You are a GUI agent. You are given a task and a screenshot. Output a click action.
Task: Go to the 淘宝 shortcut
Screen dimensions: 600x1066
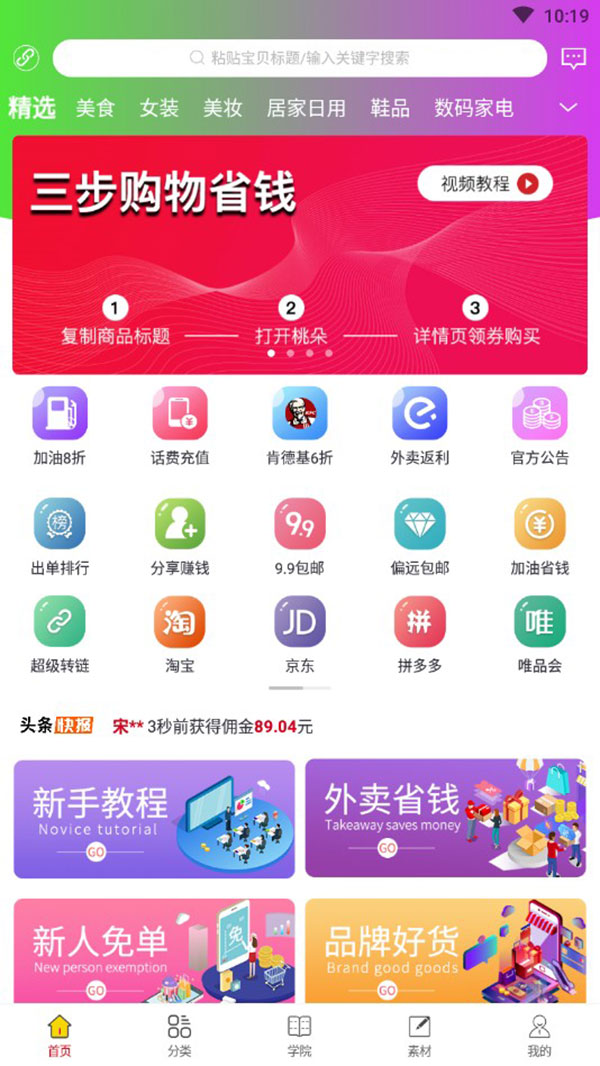coord(180,634)
